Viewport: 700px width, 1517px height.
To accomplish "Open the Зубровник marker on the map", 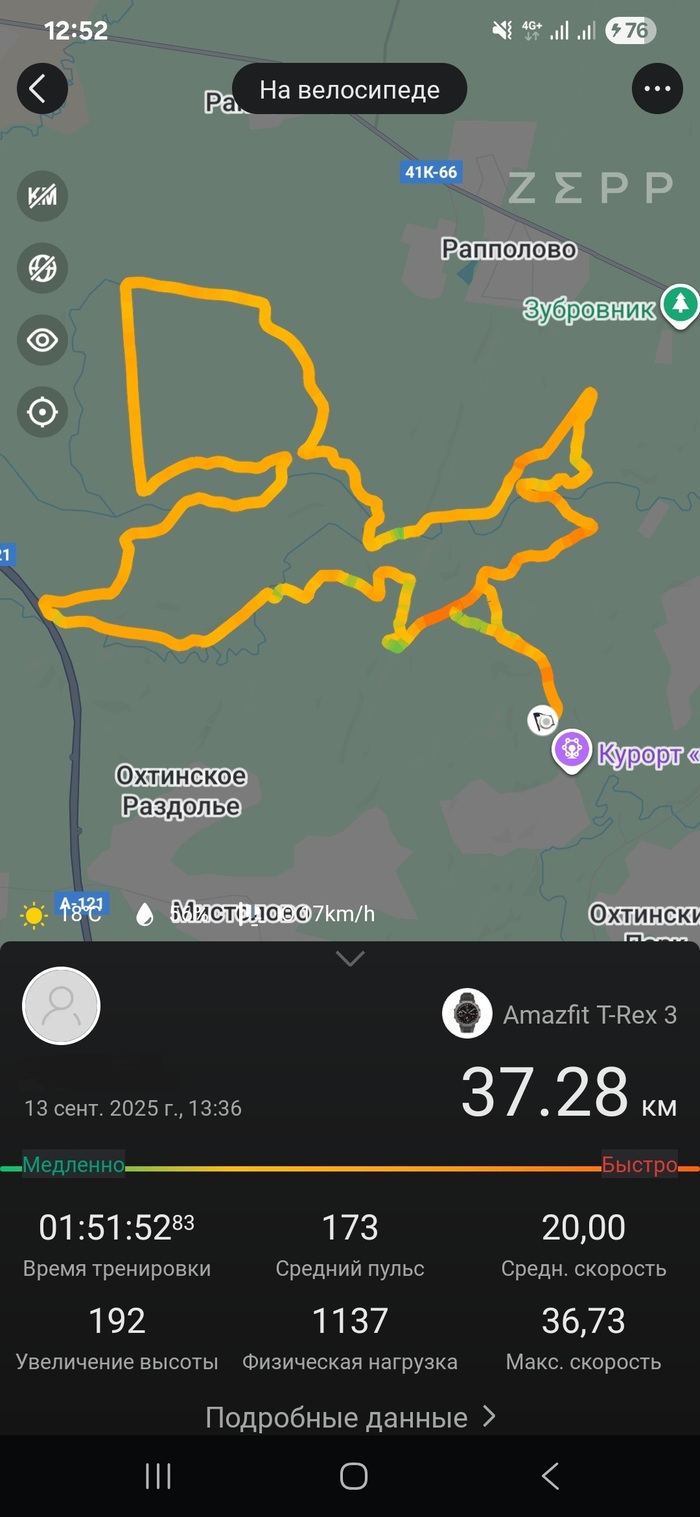I will (x=681, y=304).
